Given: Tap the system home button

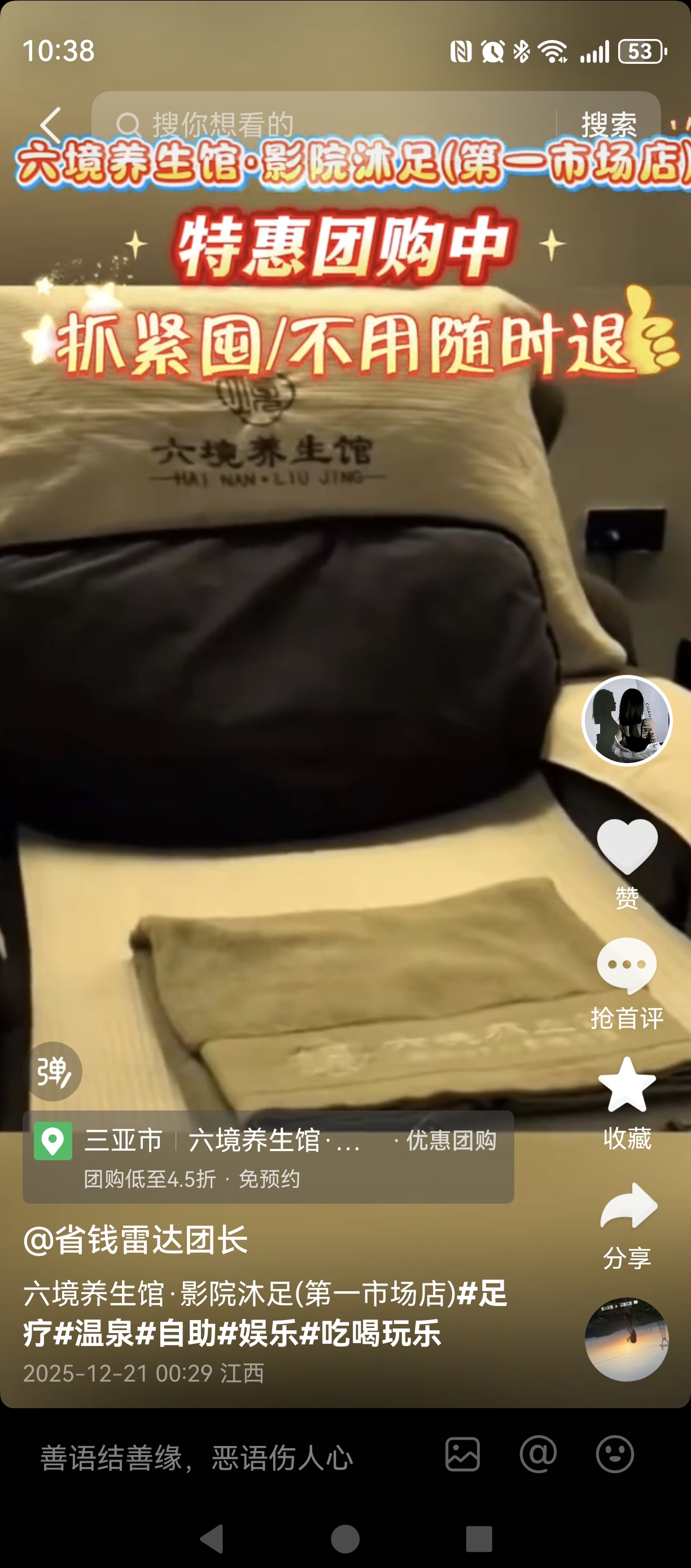Looking at the screenshot, I should coord(345,1539).
